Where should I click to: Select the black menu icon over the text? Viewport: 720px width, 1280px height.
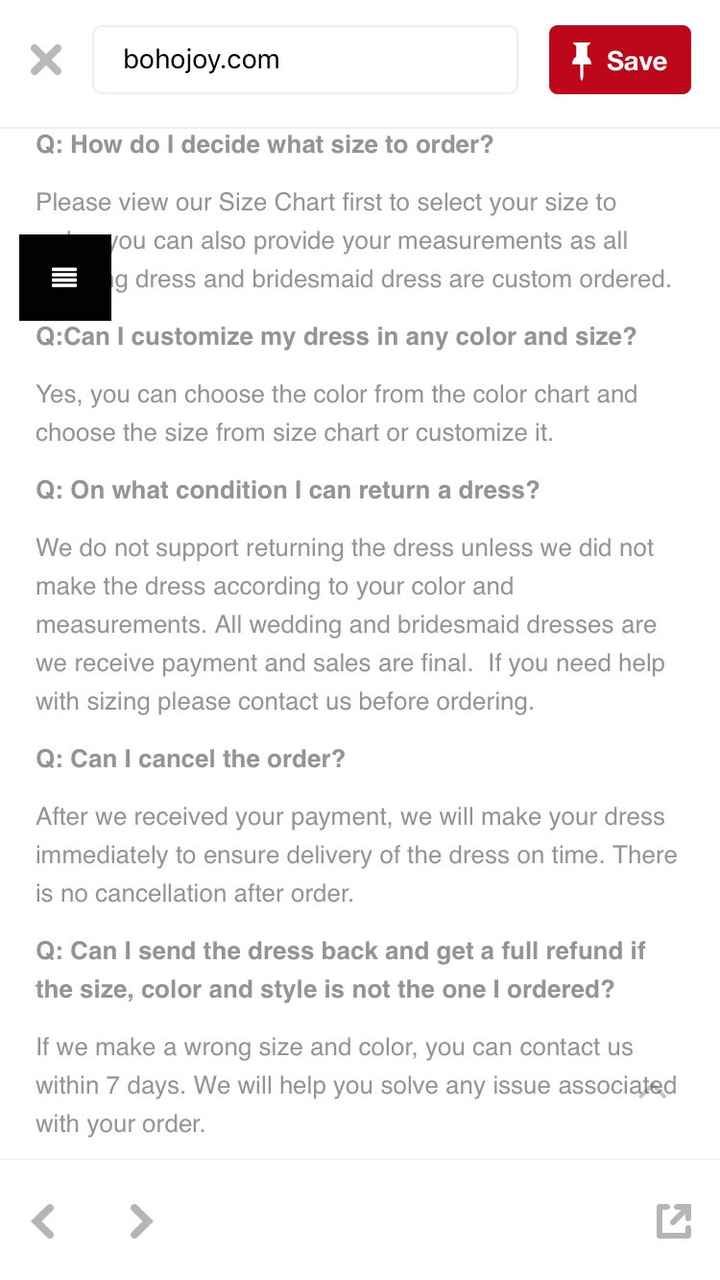(x=64, y=277)
